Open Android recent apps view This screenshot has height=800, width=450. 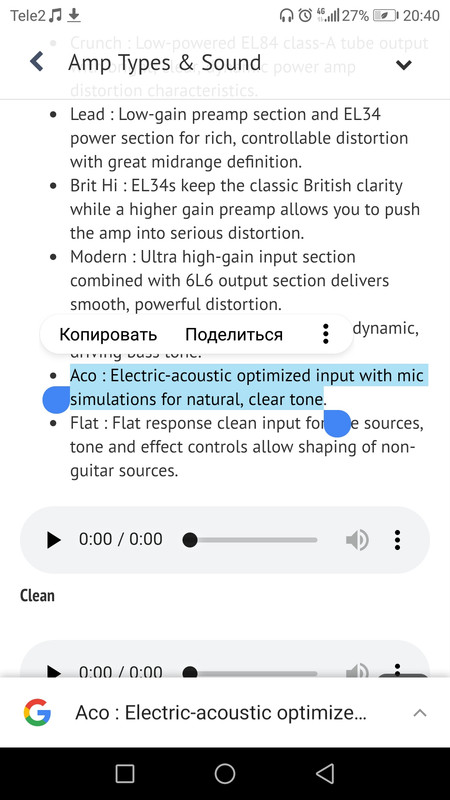pyautogui.click(x=125, y=773)
